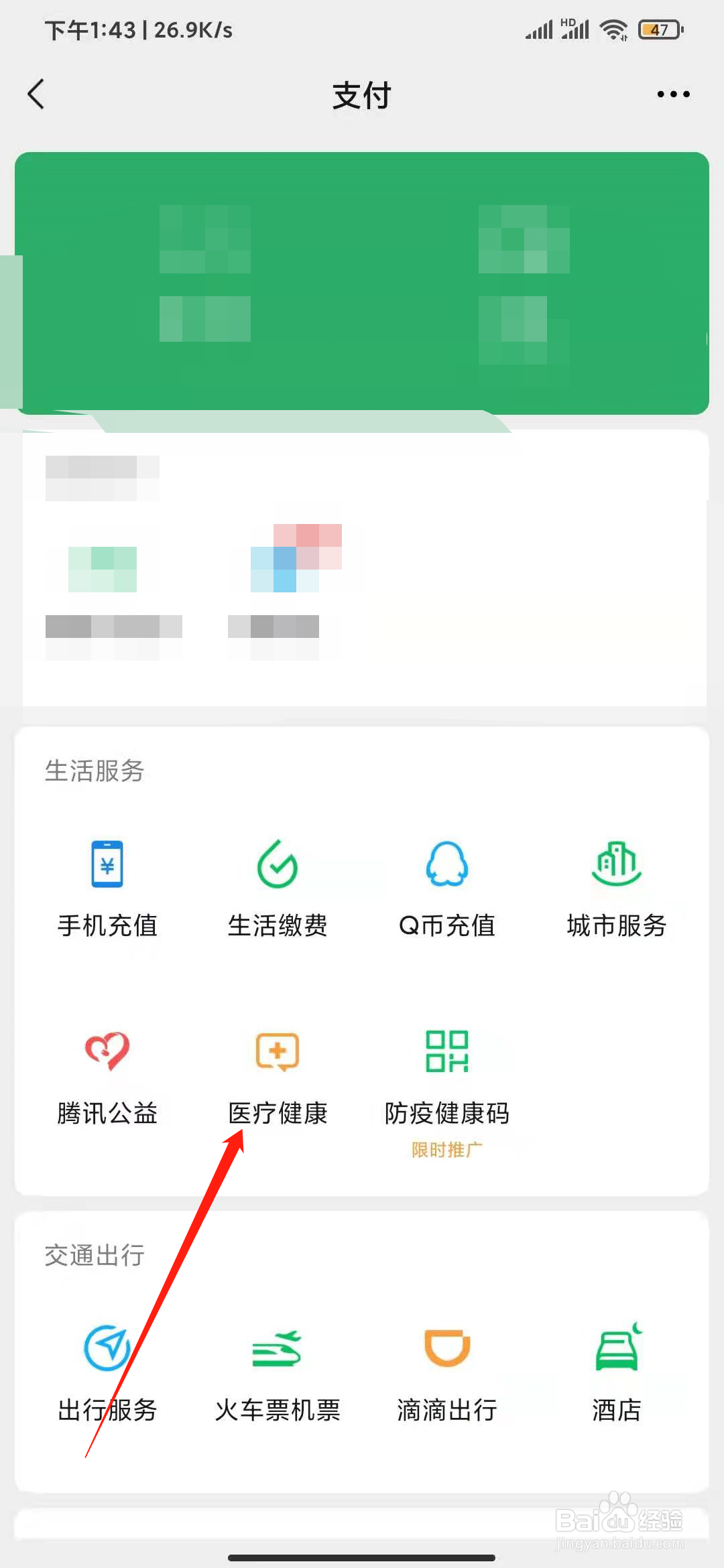Open 滴滴出行 Didi ride service

click(x=446, y=1374)
